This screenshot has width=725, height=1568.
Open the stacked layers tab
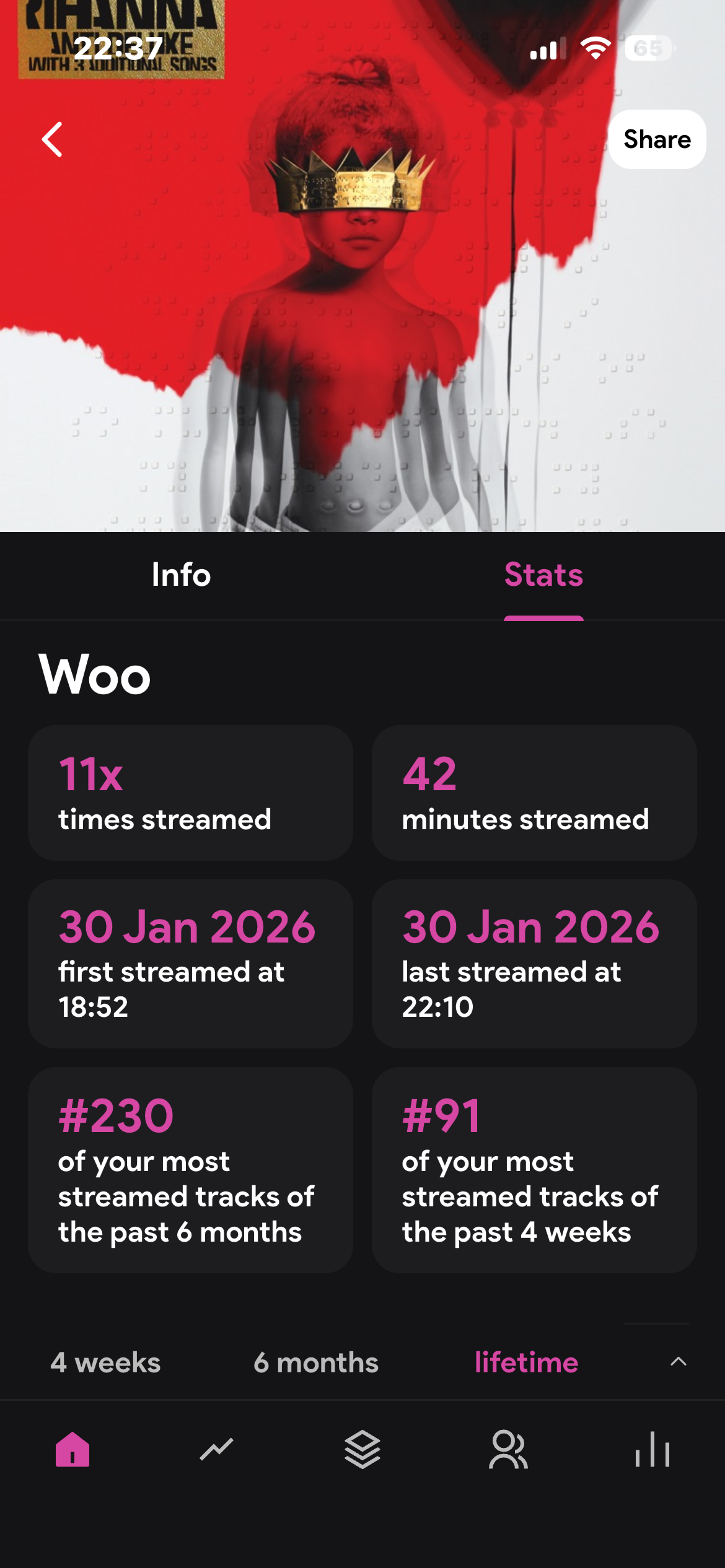(x=362, y=1449)
